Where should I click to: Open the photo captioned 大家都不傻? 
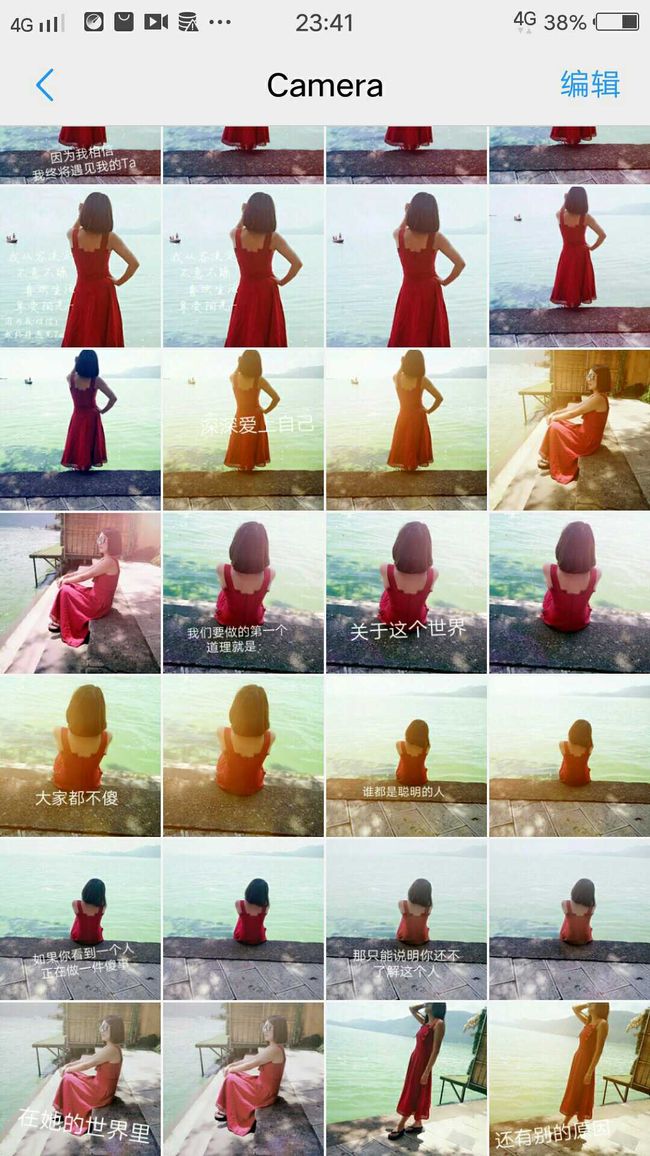[x=80, y=756]
